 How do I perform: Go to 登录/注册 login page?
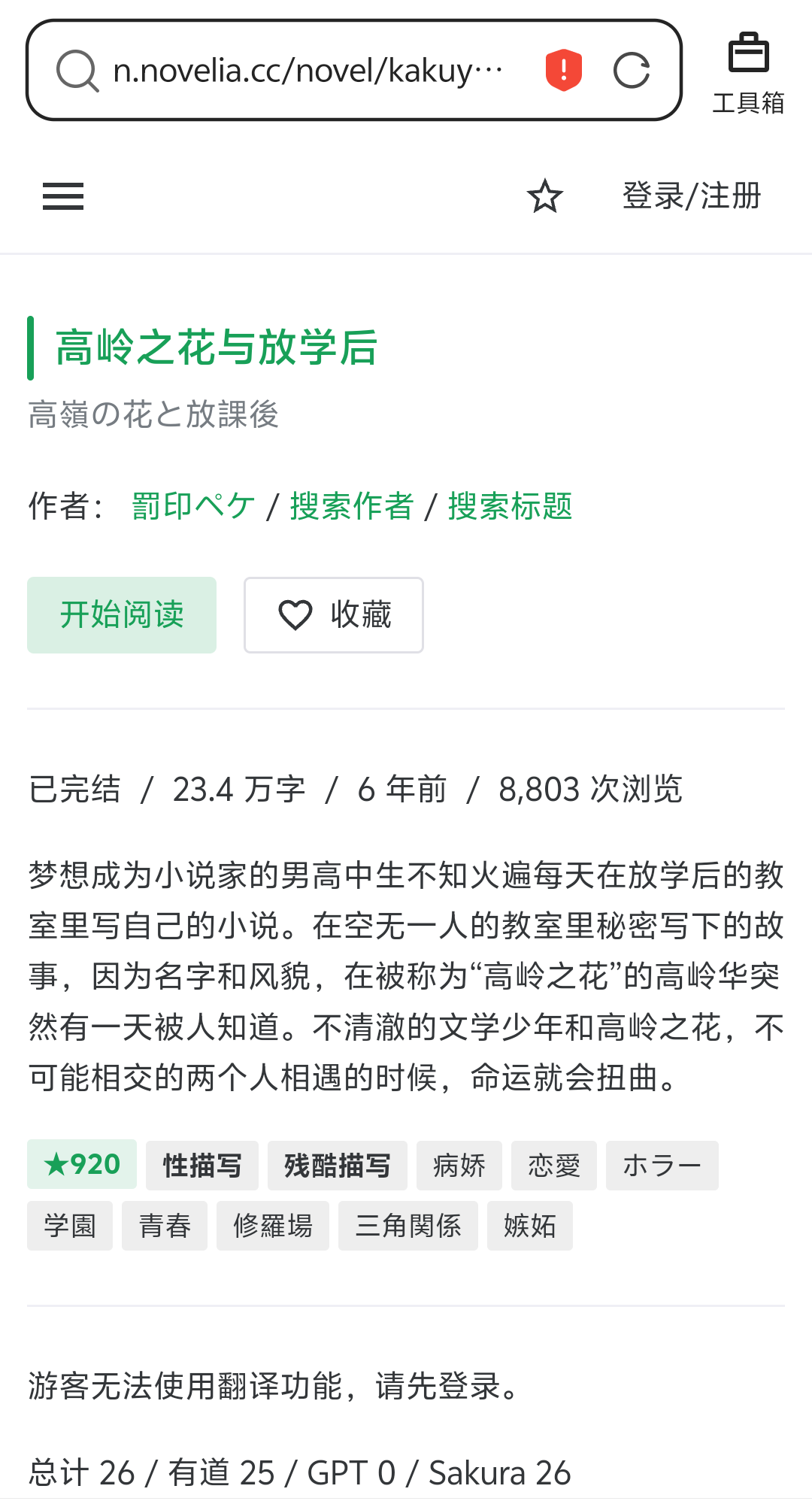click(x=692, y=196)
